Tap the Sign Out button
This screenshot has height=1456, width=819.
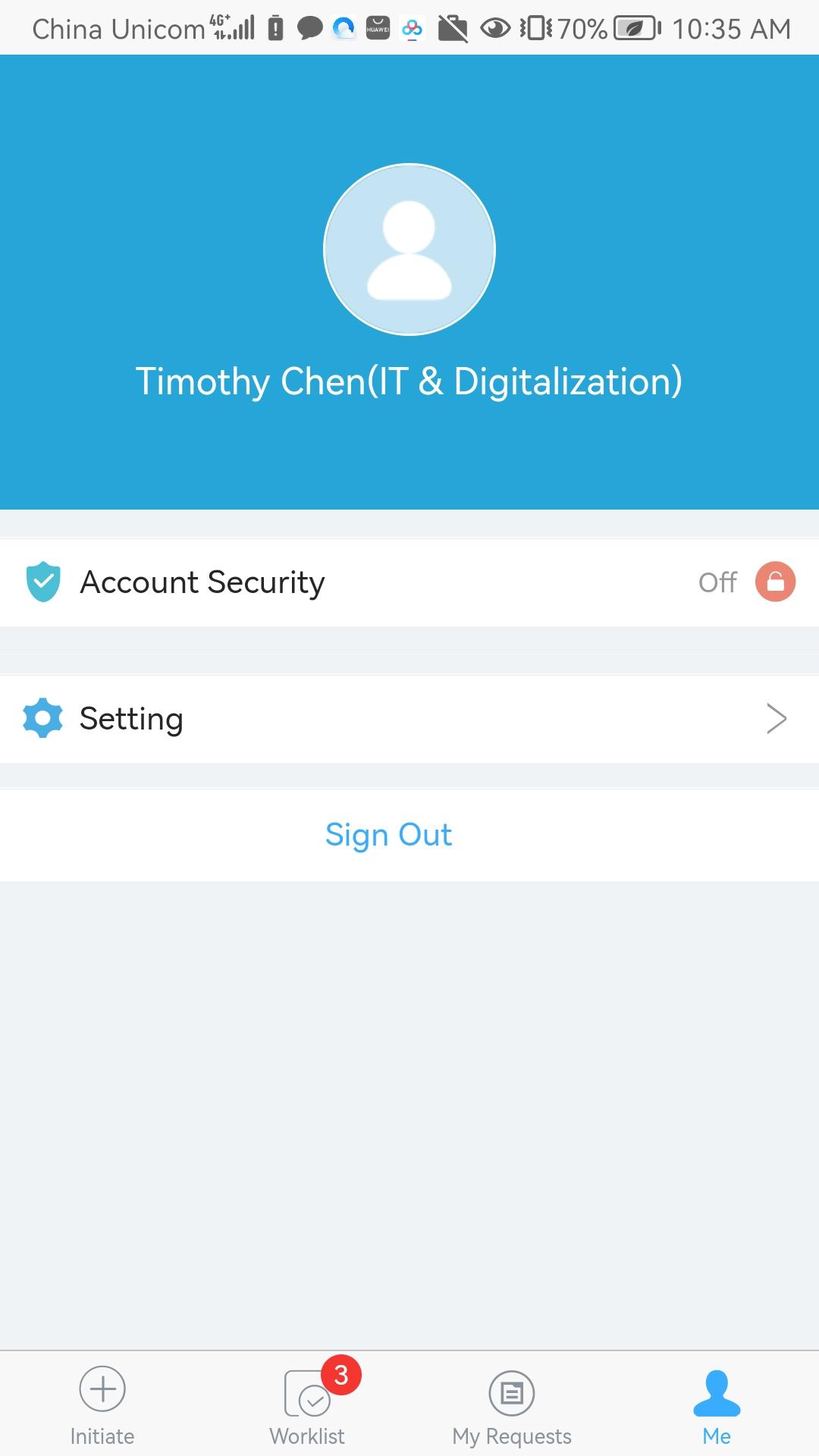tap(389, 835)
